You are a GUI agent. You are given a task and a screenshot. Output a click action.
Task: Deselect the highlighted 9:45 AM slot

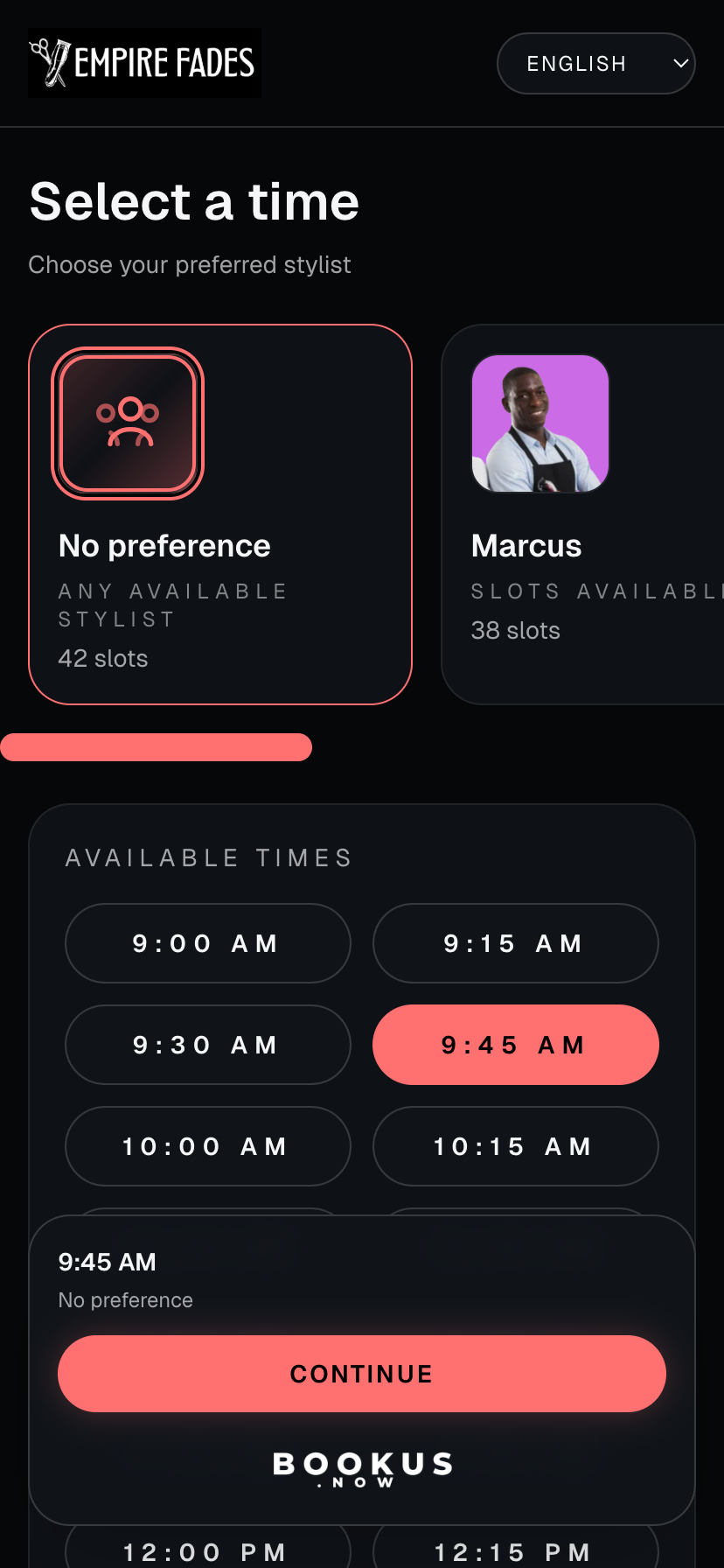tap(515, 1044)
